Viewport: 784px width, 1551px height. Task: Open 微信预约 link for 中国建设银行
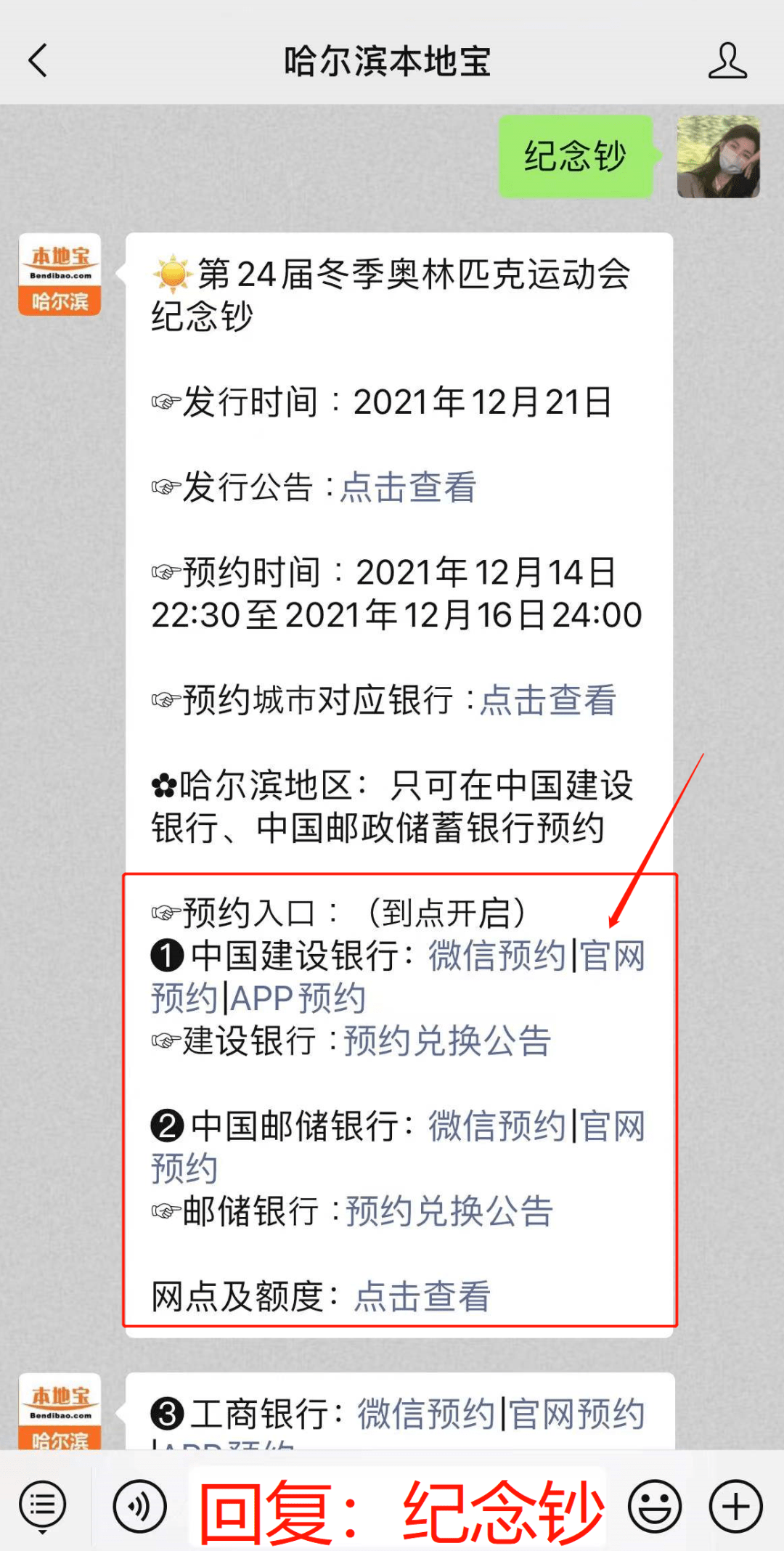point(497,956)
